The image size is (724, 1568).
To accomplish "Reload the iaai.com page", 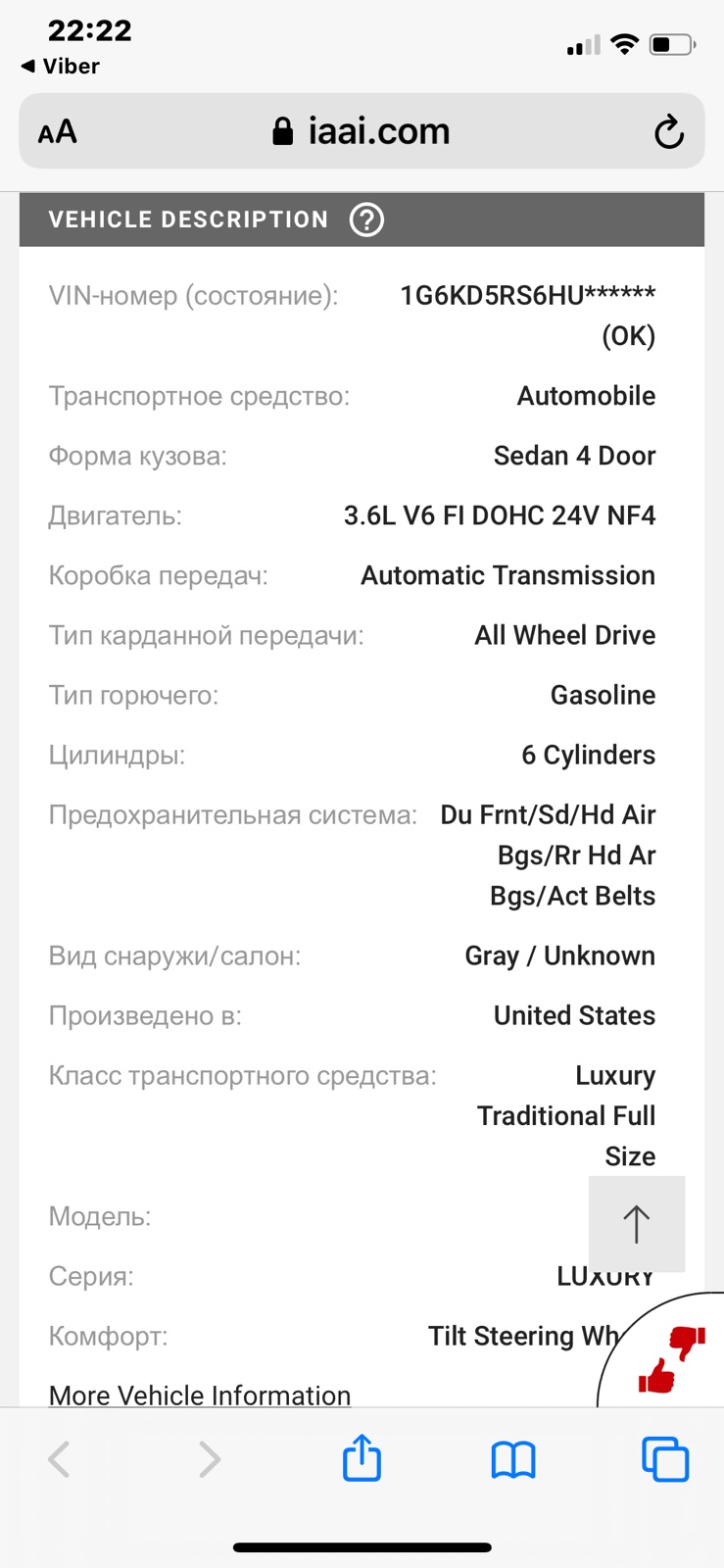I will [669, 131].
